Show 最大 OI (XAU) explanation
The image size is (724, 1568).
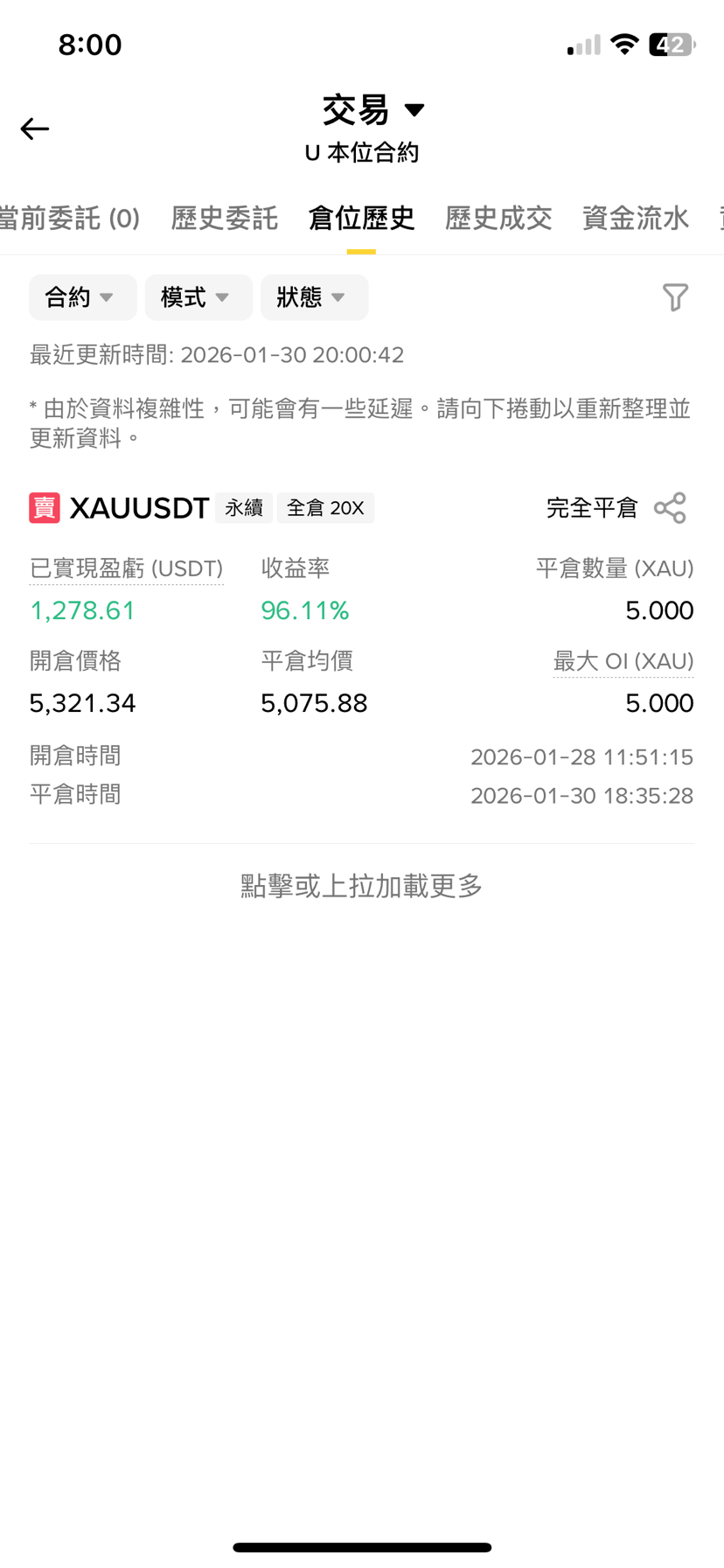pyautogui.click(x=623, y=662)
